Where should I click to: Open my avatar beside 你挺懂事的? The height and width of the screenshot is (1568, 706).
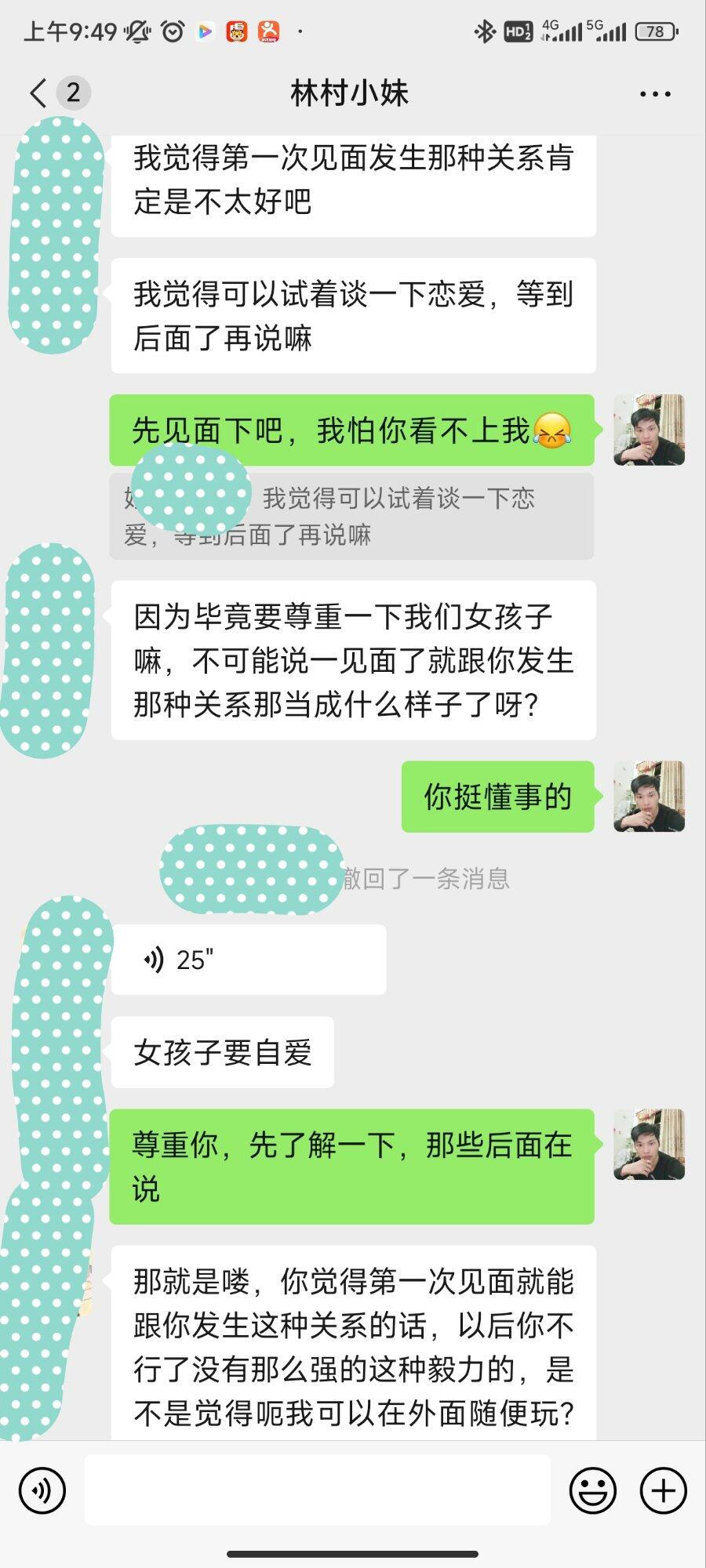pyautogui.click(x=649, y=797)
